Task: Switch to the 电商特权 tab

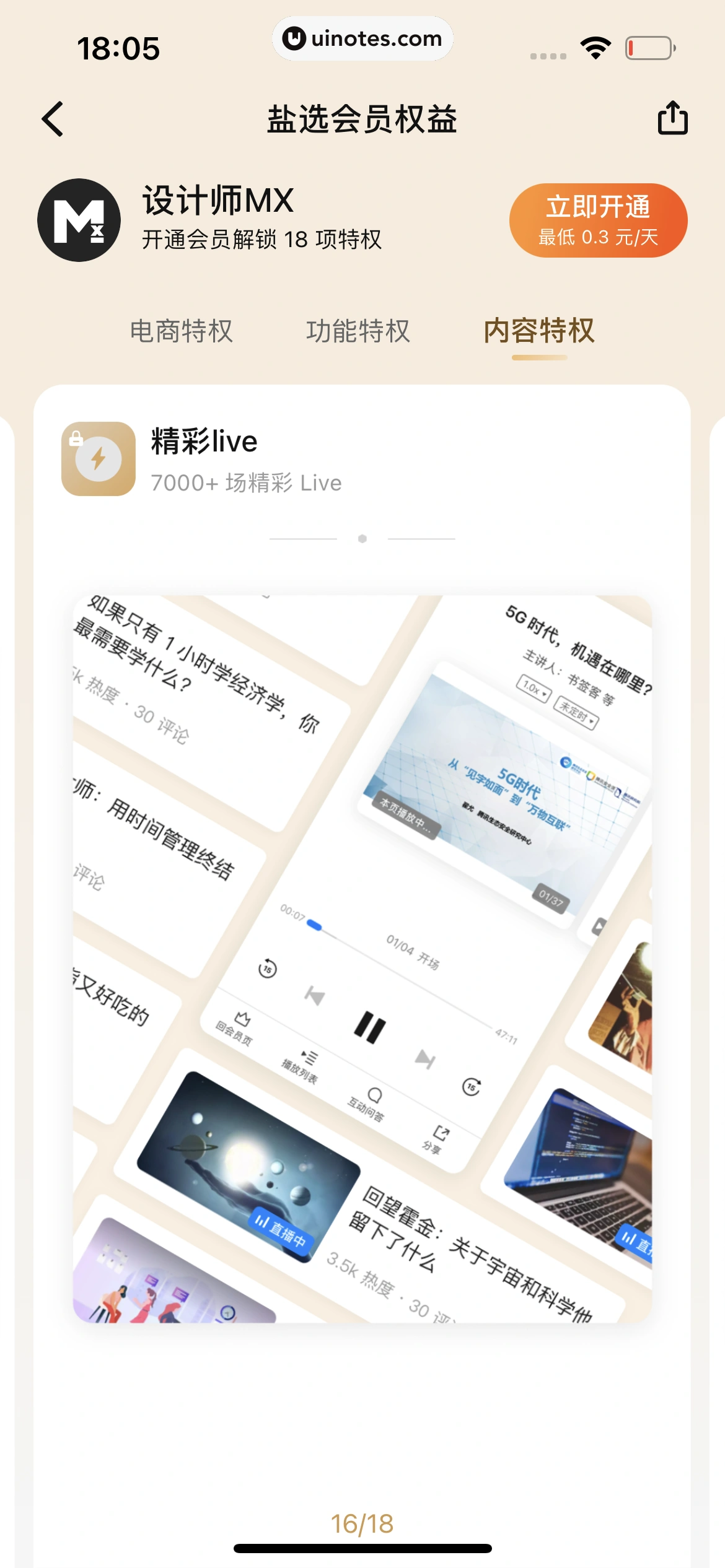Action: 181,331
